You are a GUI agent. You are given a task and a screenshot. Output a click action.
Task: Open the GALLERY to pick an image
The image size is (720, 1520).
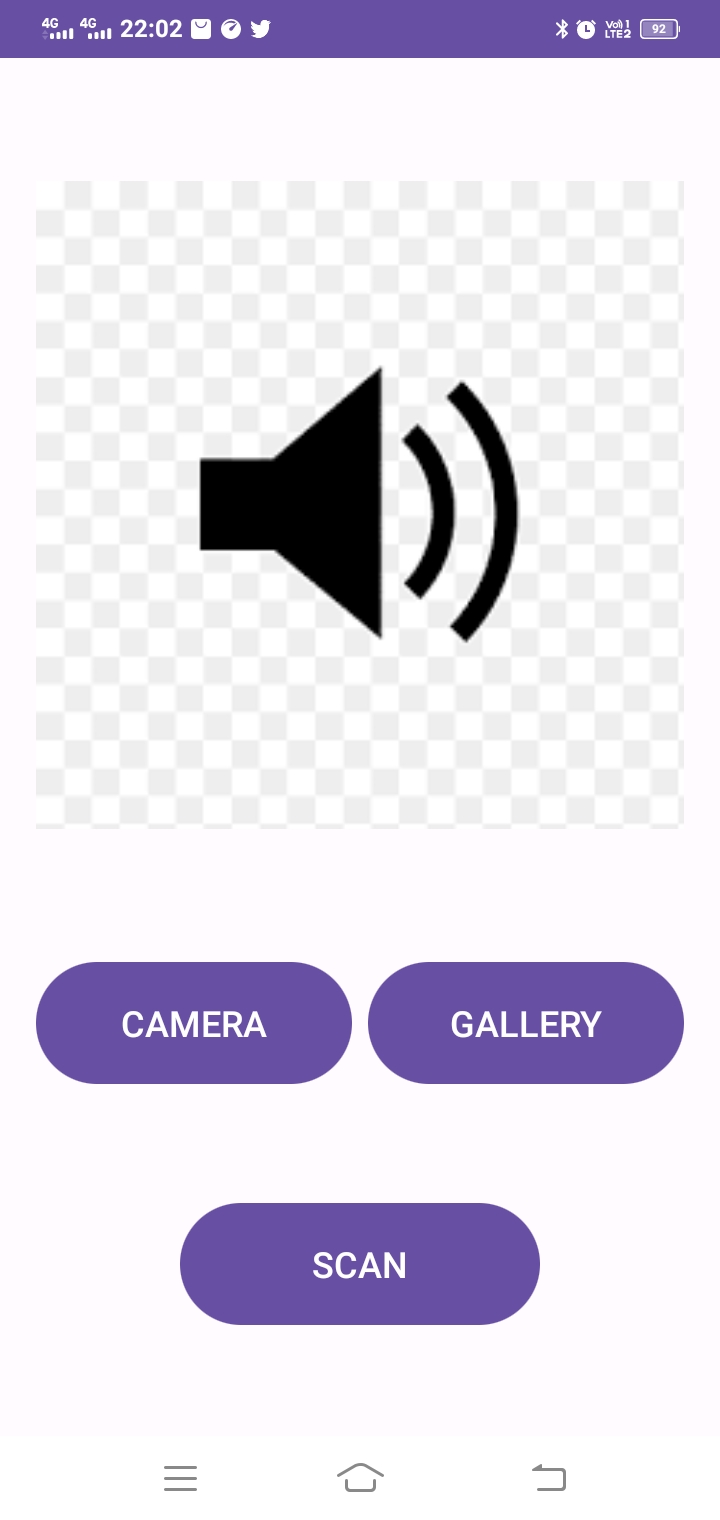[x=526, y=1023]
